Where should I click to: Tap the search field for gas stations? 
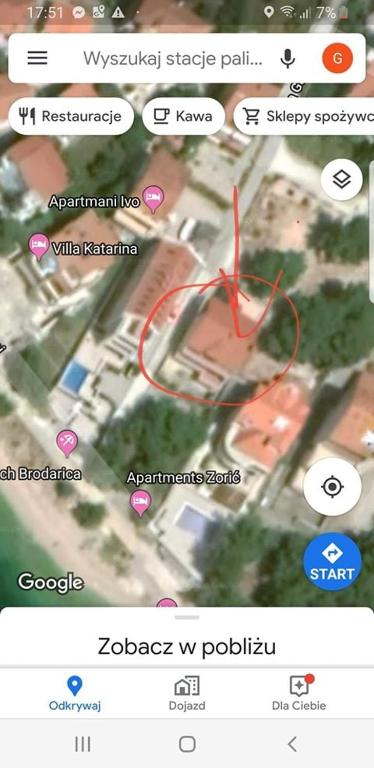[x=172, y=59]
